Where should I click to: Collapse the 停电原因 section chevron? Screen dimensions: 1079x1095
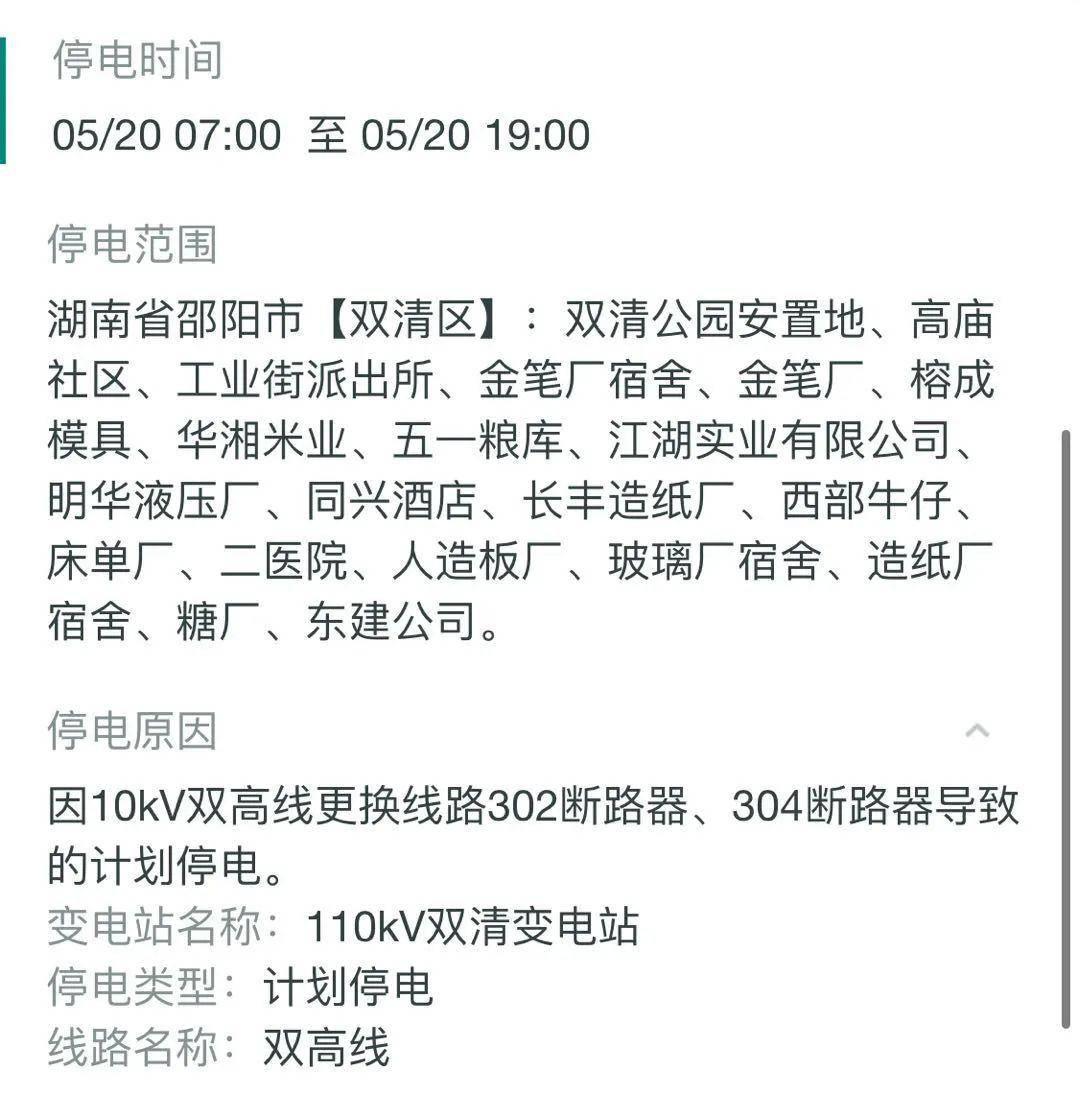click(977, 730)
